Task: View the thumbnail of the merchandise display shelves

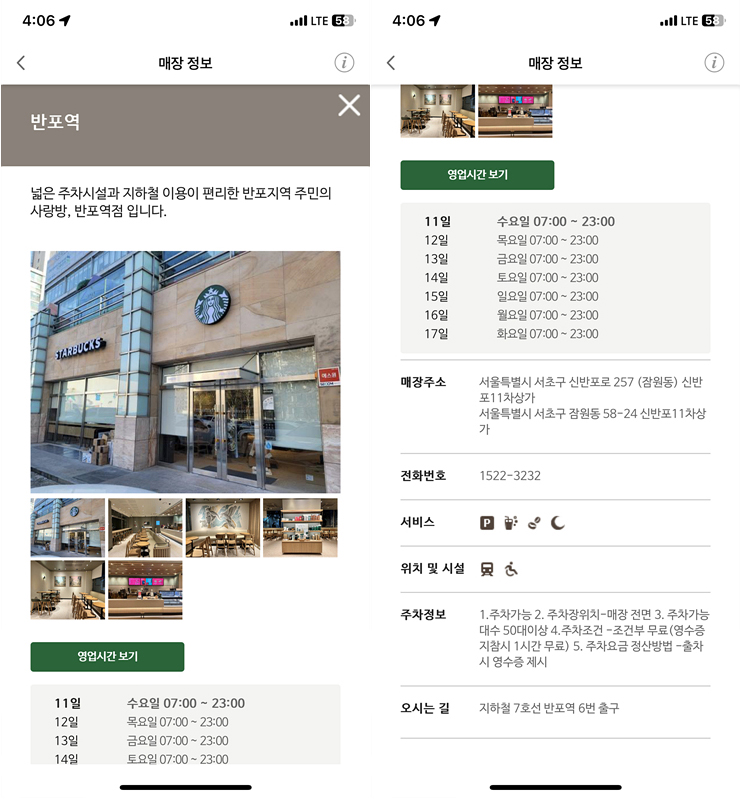Action: [300, 527]
